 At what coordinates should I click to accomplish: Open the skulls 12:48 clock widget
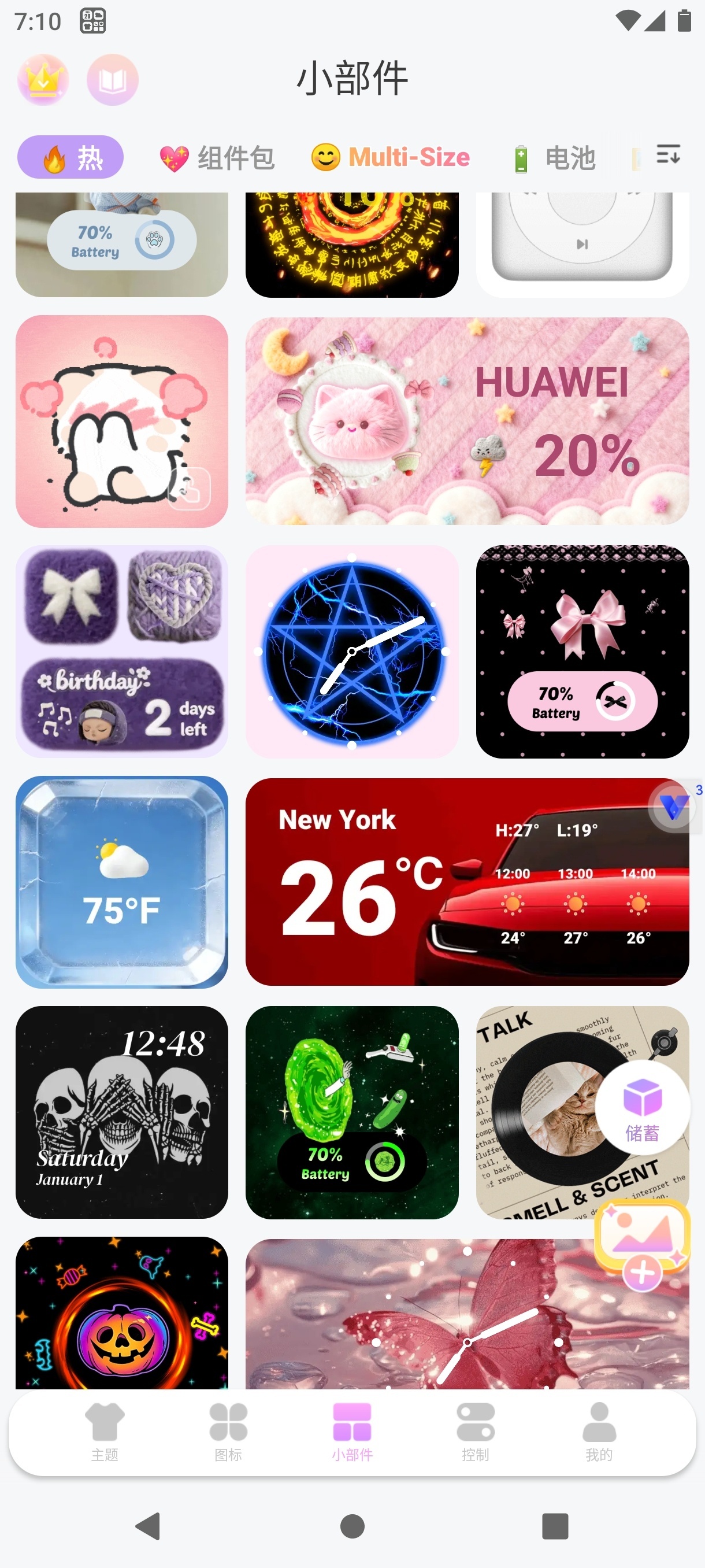point(122,1112)
